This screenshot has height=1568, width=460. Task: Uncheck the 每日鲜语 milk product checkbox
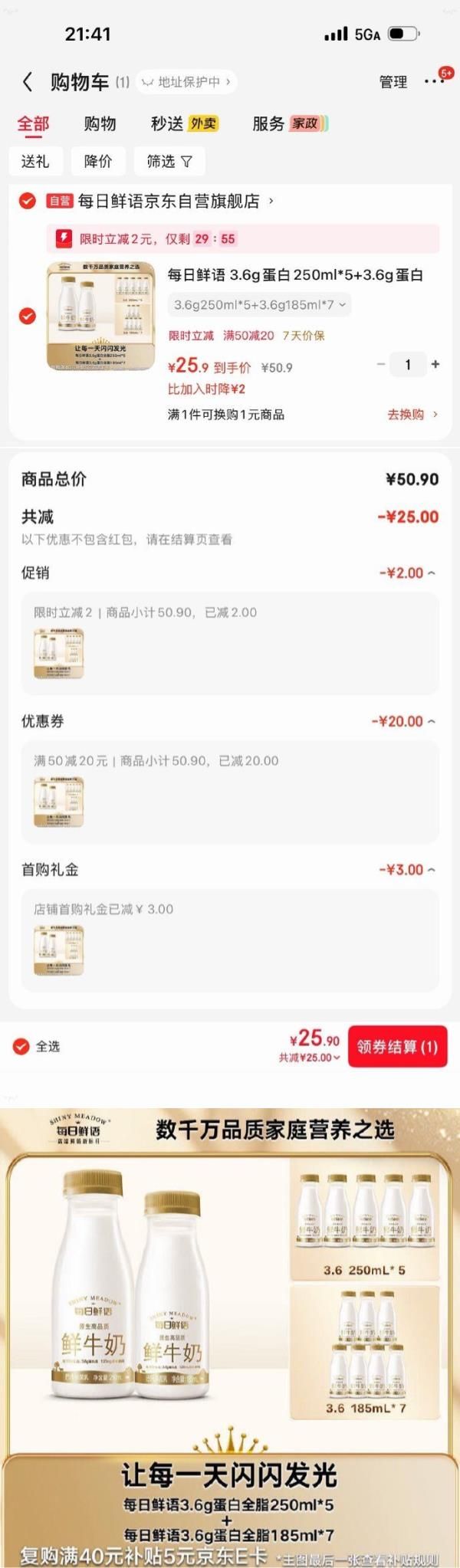27,316
